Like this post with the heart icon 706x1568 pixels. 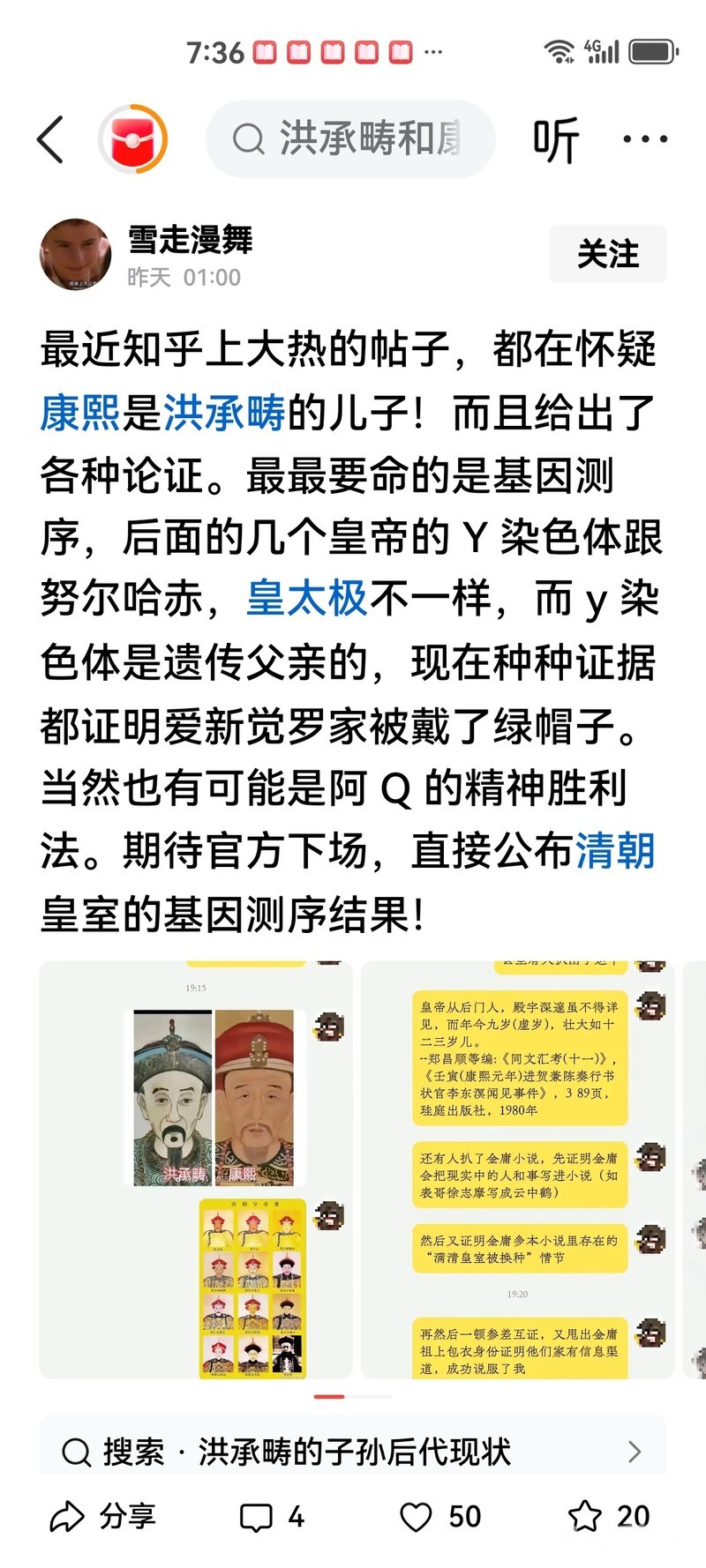[439, 1516]
